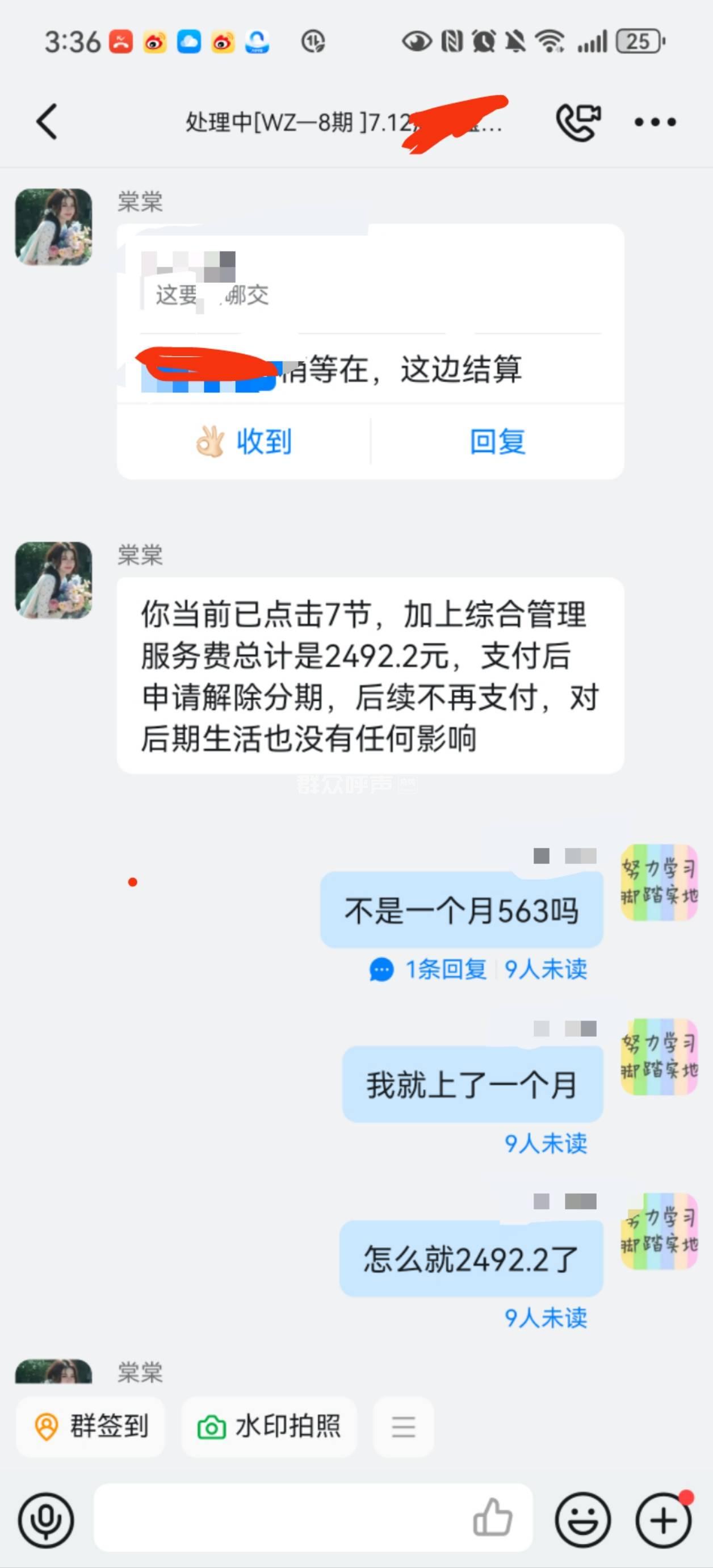713x1568 pixels.
Task: See who hasn't read 我就上了一个月
Action: [x=546, y=1143]
